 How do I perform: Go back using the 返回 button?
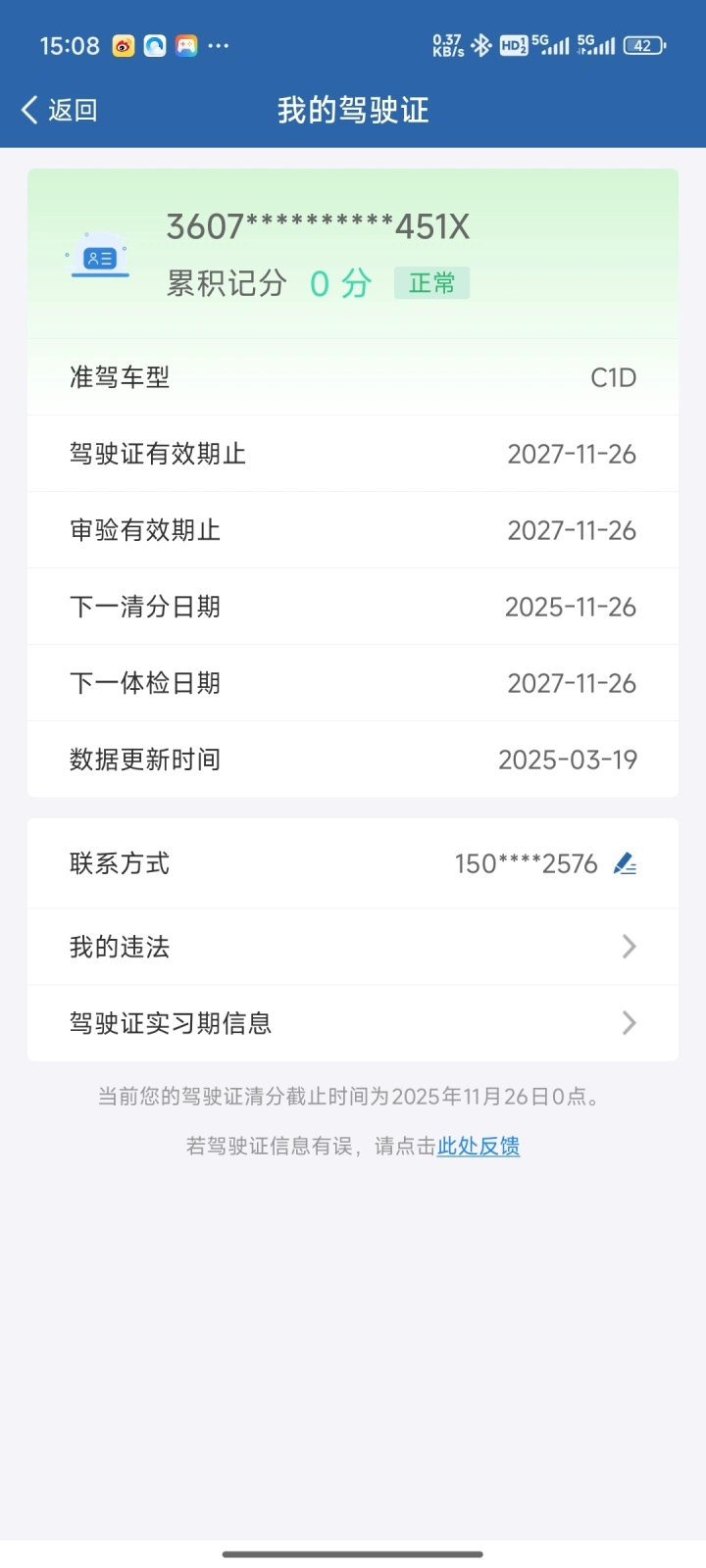coord(59,110)
